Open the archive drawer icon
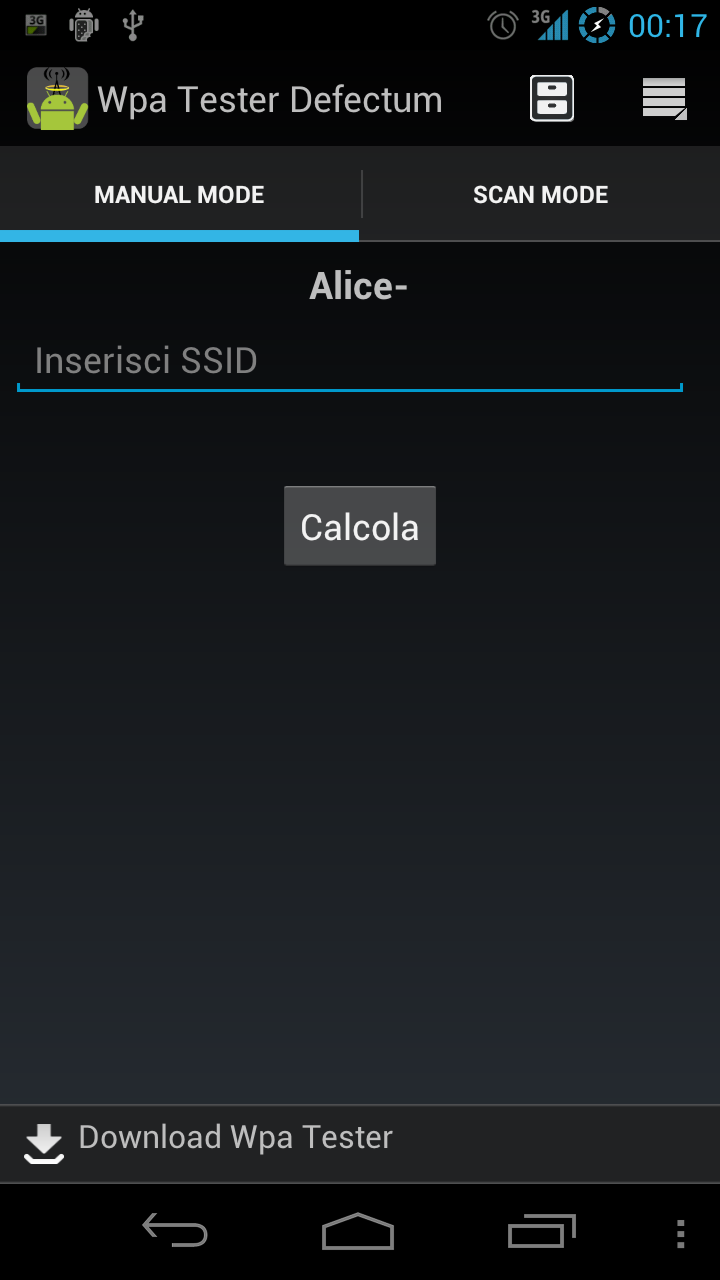 coord(552,98)
